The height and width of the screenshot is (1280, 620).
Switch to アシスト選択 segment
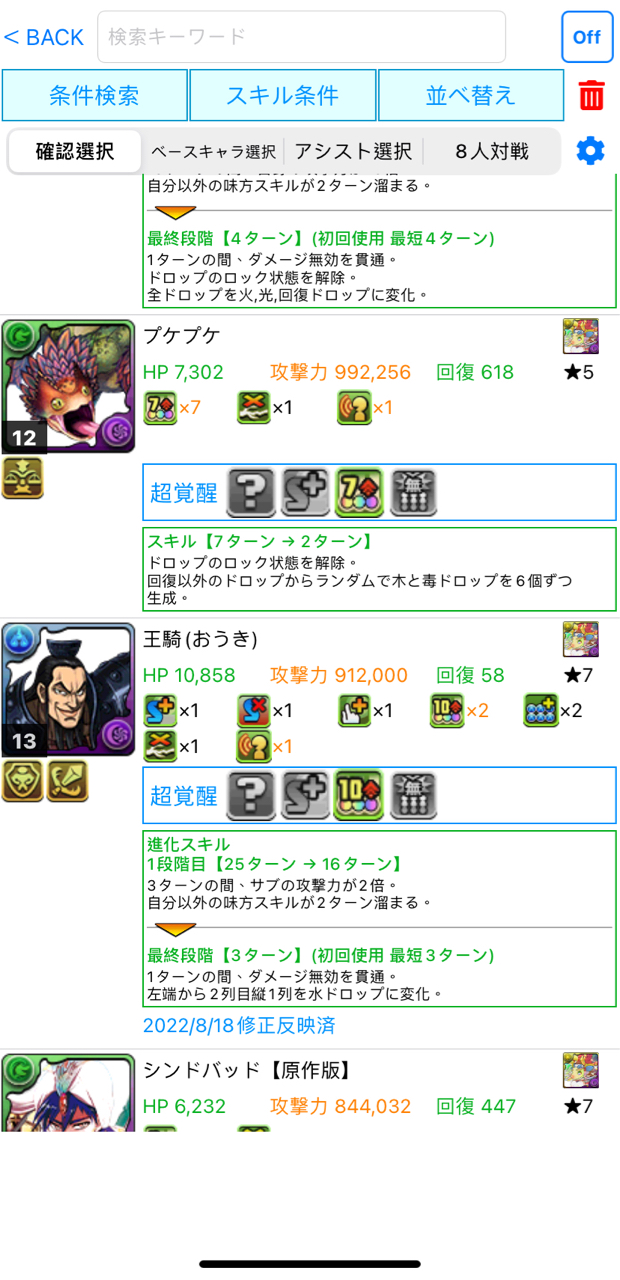click(353, 152)
